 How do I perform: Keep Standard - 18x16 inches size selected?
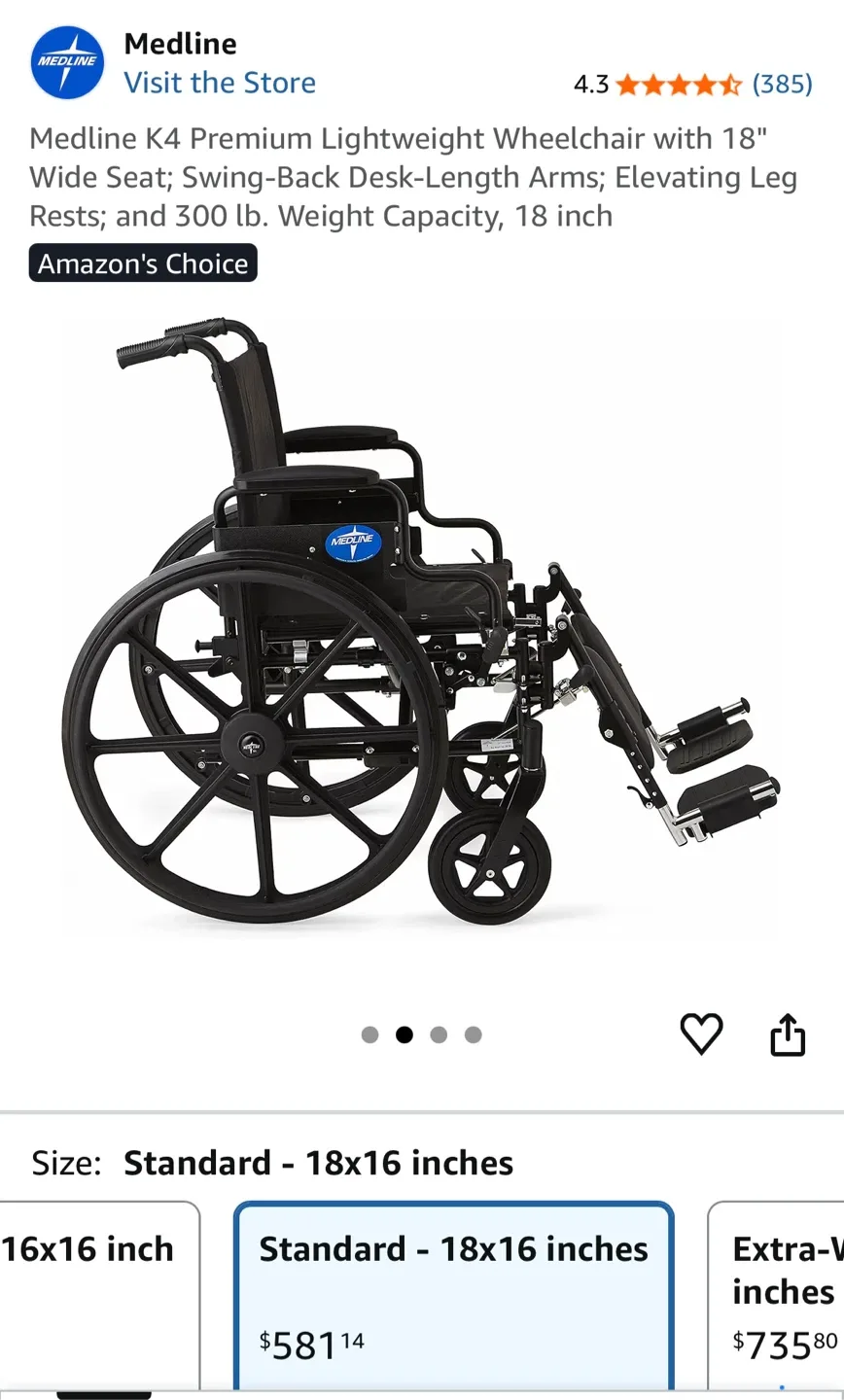451,1293
